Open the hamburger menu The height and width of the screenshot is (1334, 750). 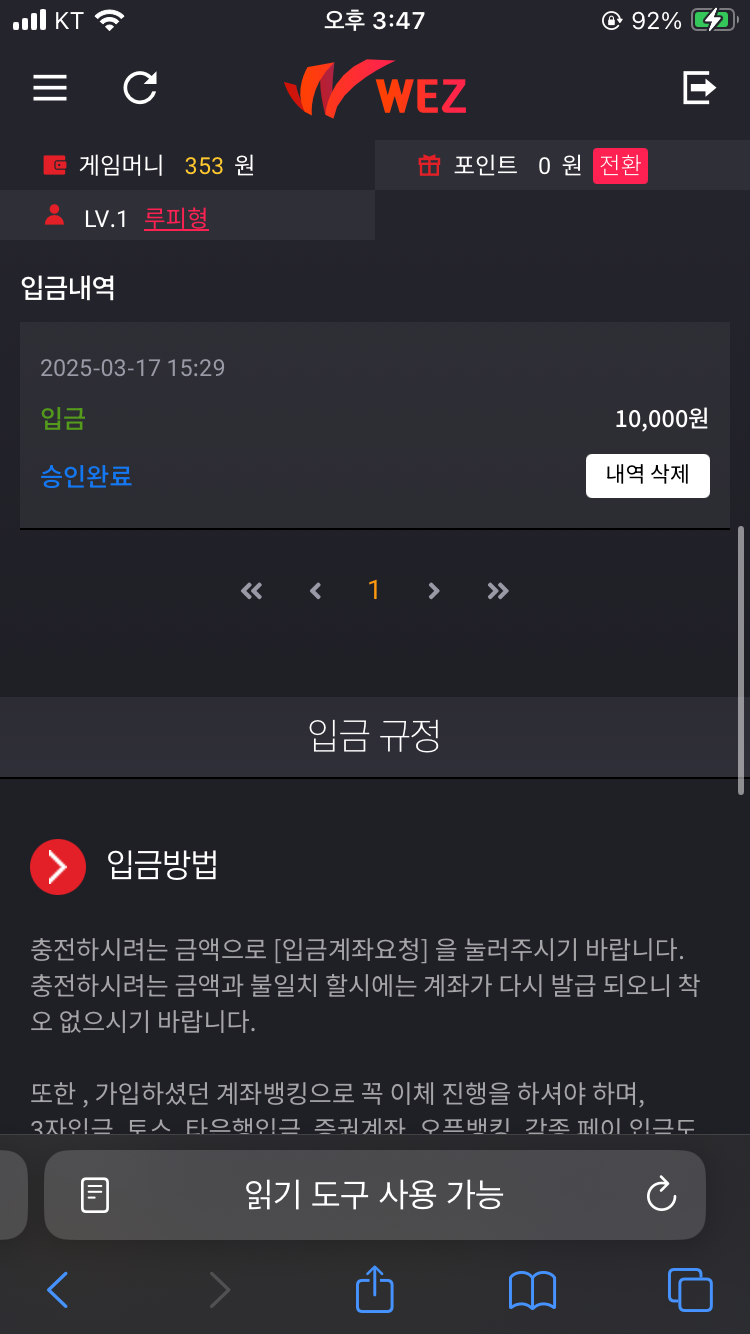[x=50, y=88]
